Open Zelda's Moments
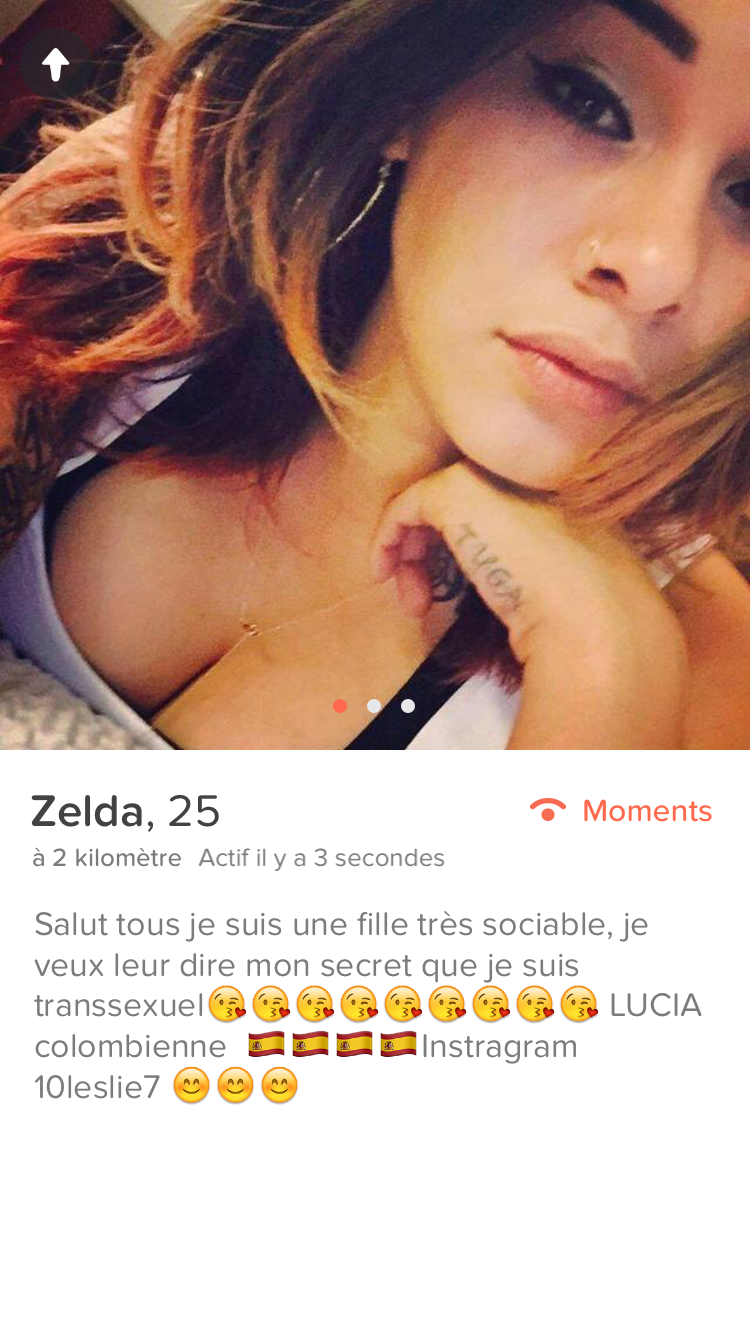 coord(621,810)
